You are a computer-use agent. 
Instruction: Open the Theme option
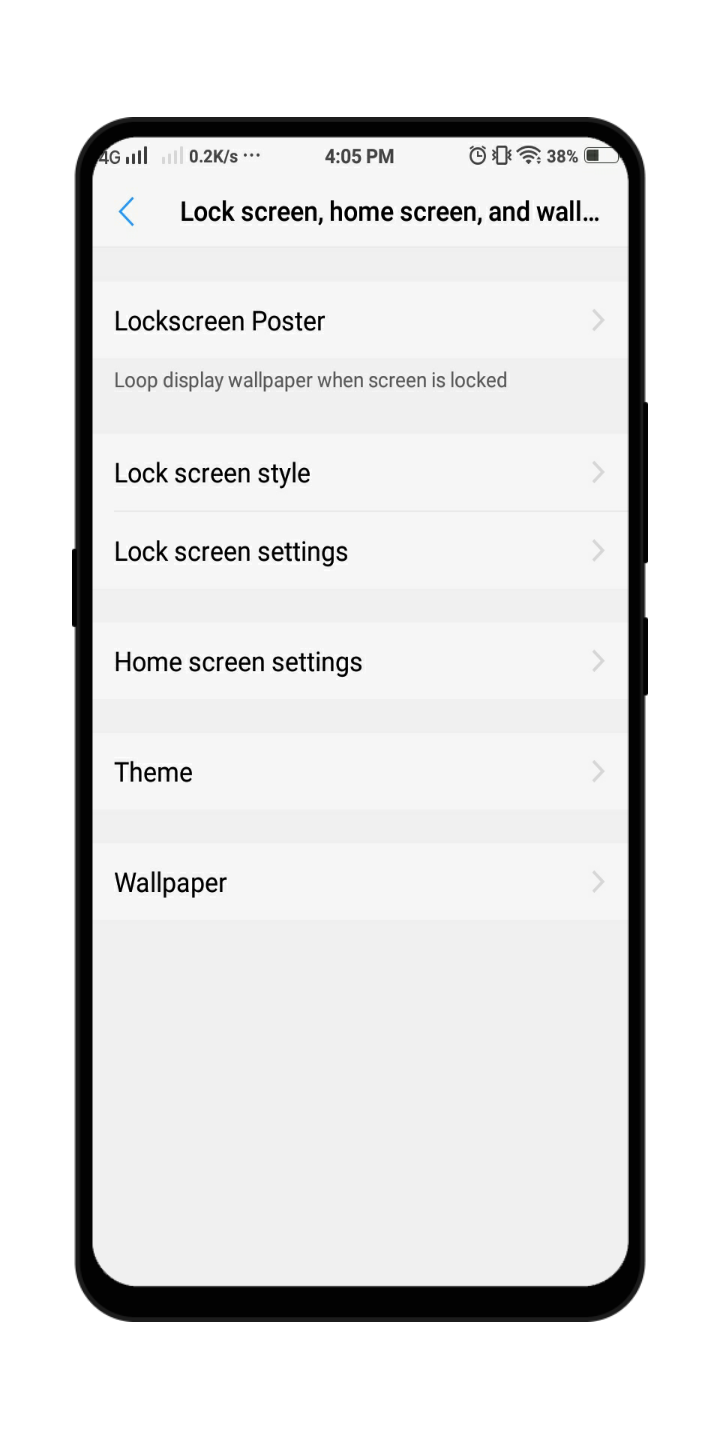[360, 771]
